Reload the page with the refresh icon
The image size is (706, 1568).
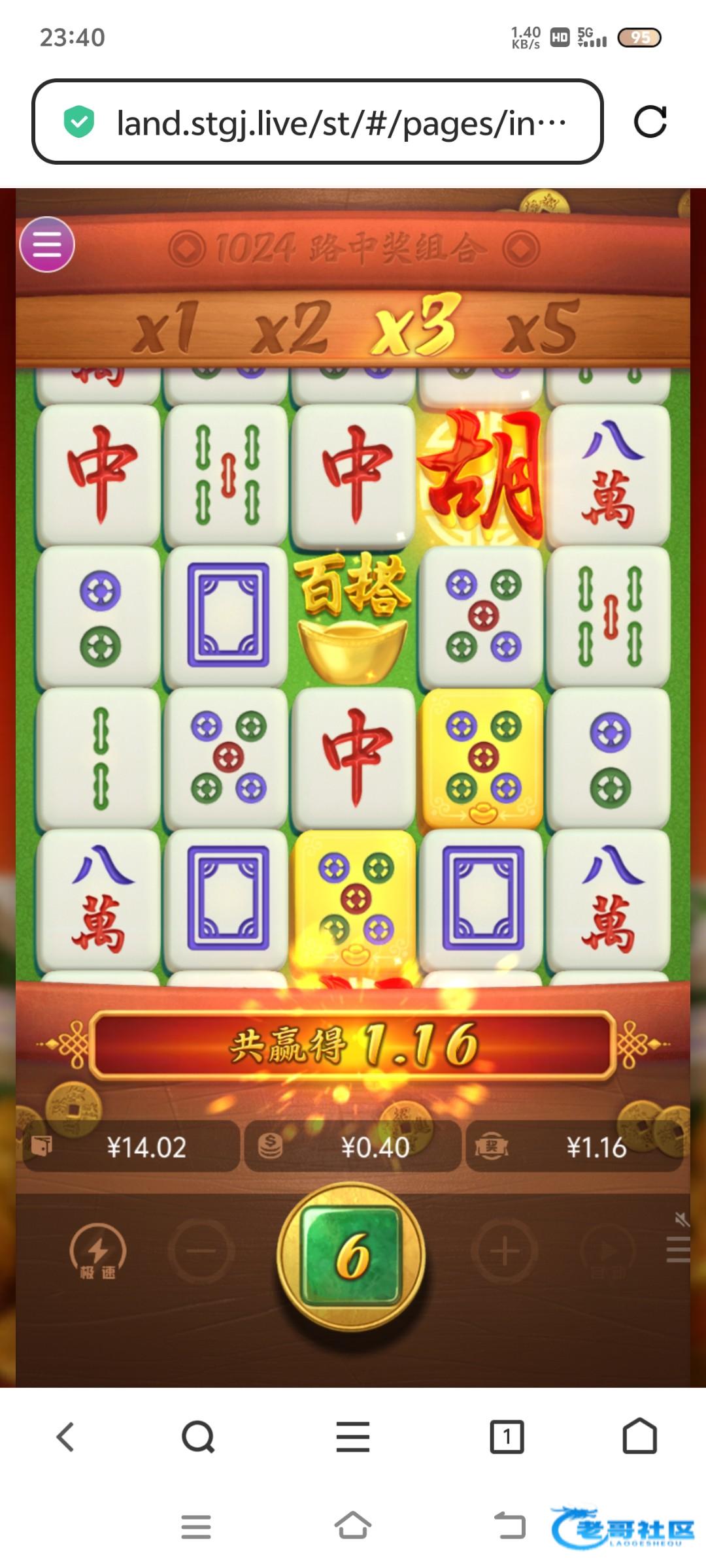[650, 122]
